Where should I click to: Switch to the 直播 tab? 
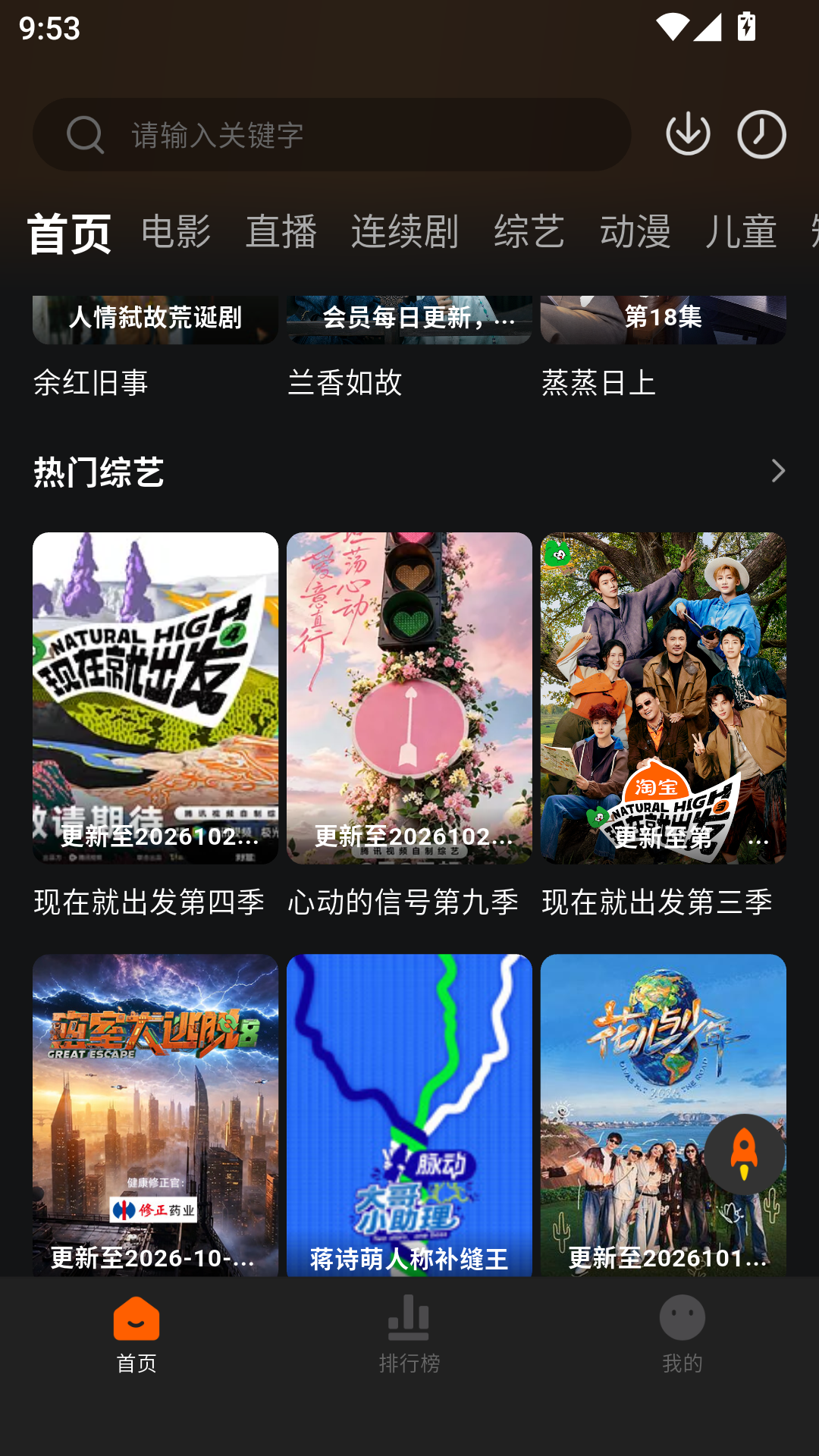(x=281, y=231)
